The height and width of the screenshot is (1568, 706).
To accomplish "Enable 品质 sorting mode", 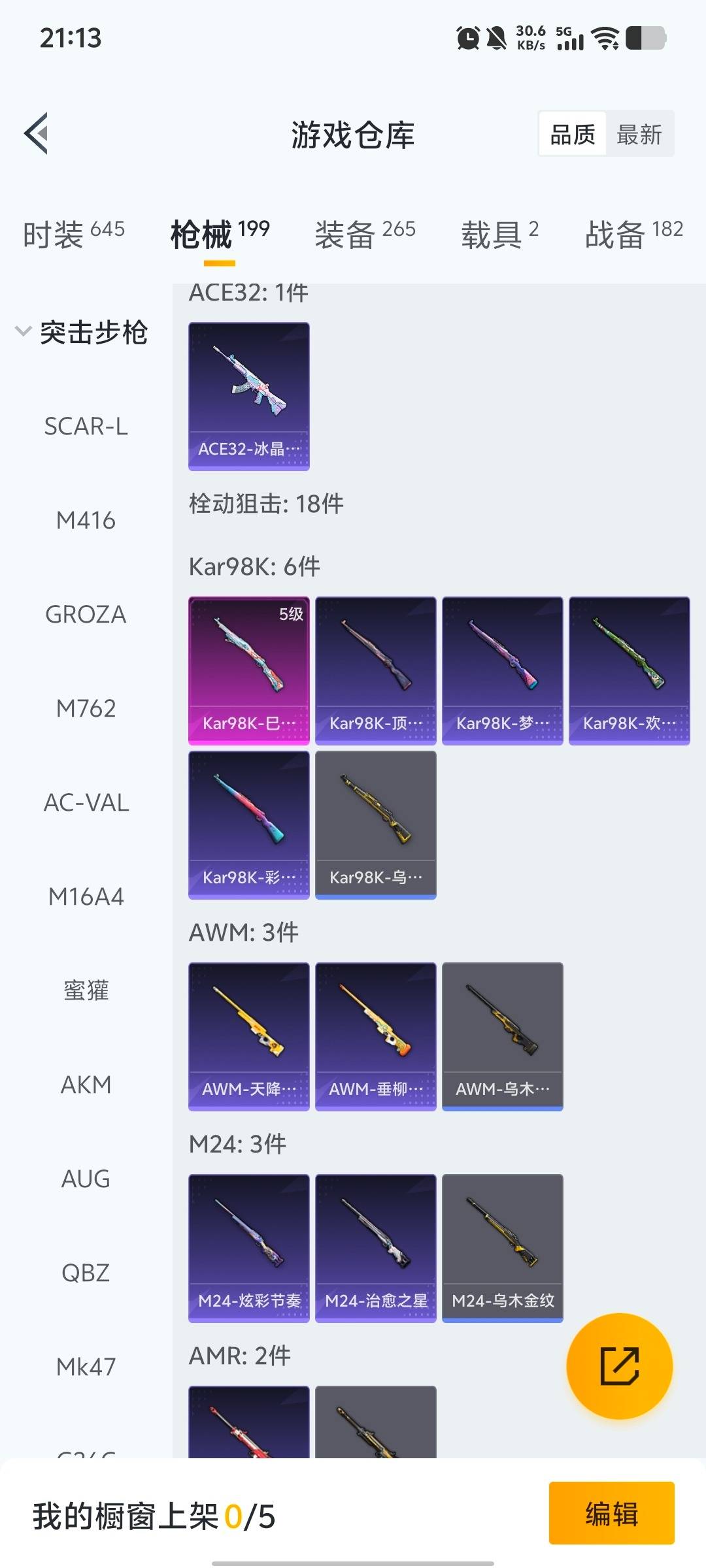I will coord(571,134).
